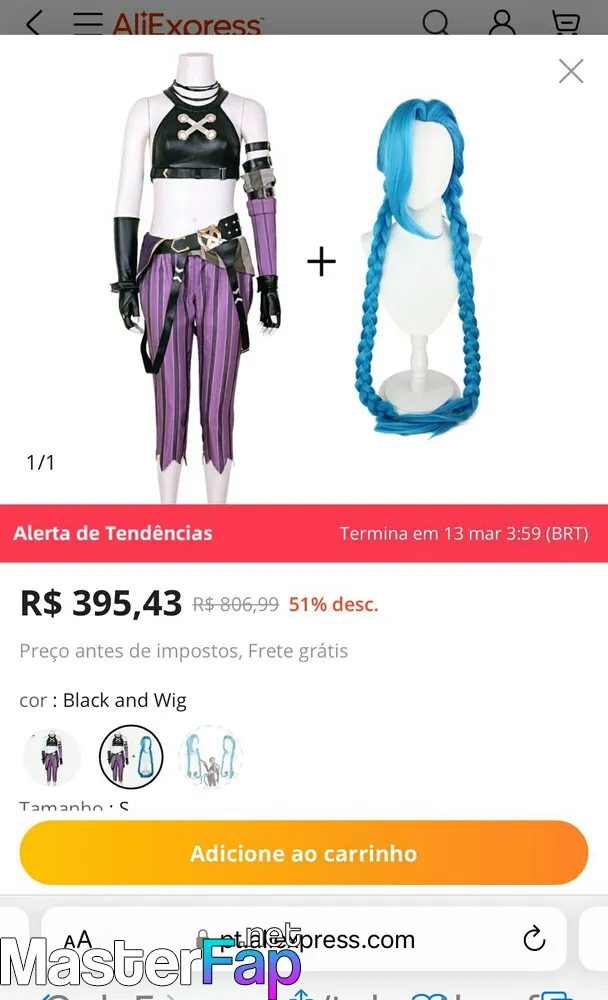This screenshot has height=1000, width=608.
Task: Open the costume and wig product image
Action: point(304,269)
